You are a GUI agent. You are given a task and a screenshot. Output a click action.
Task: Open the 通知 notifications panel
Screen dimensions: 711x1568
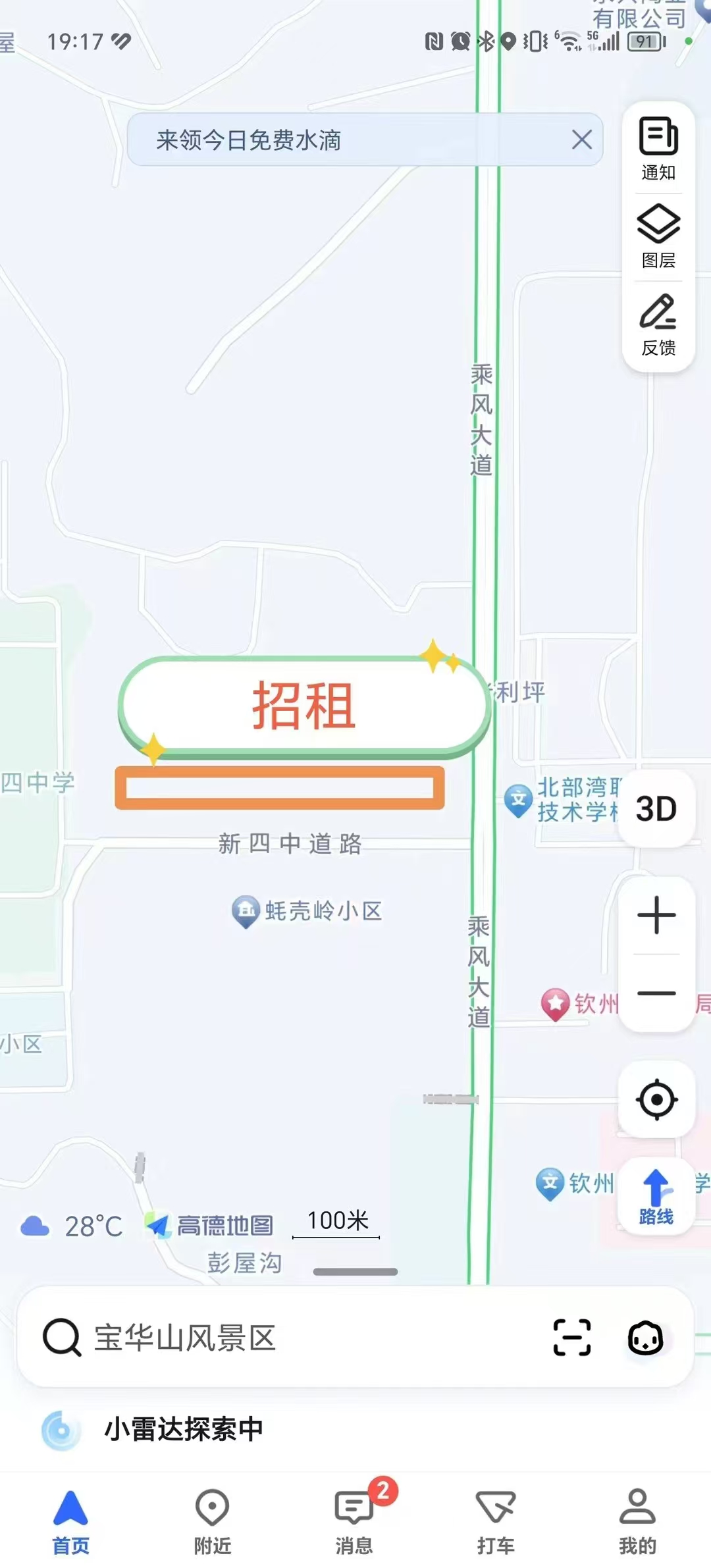coord(658,149)
